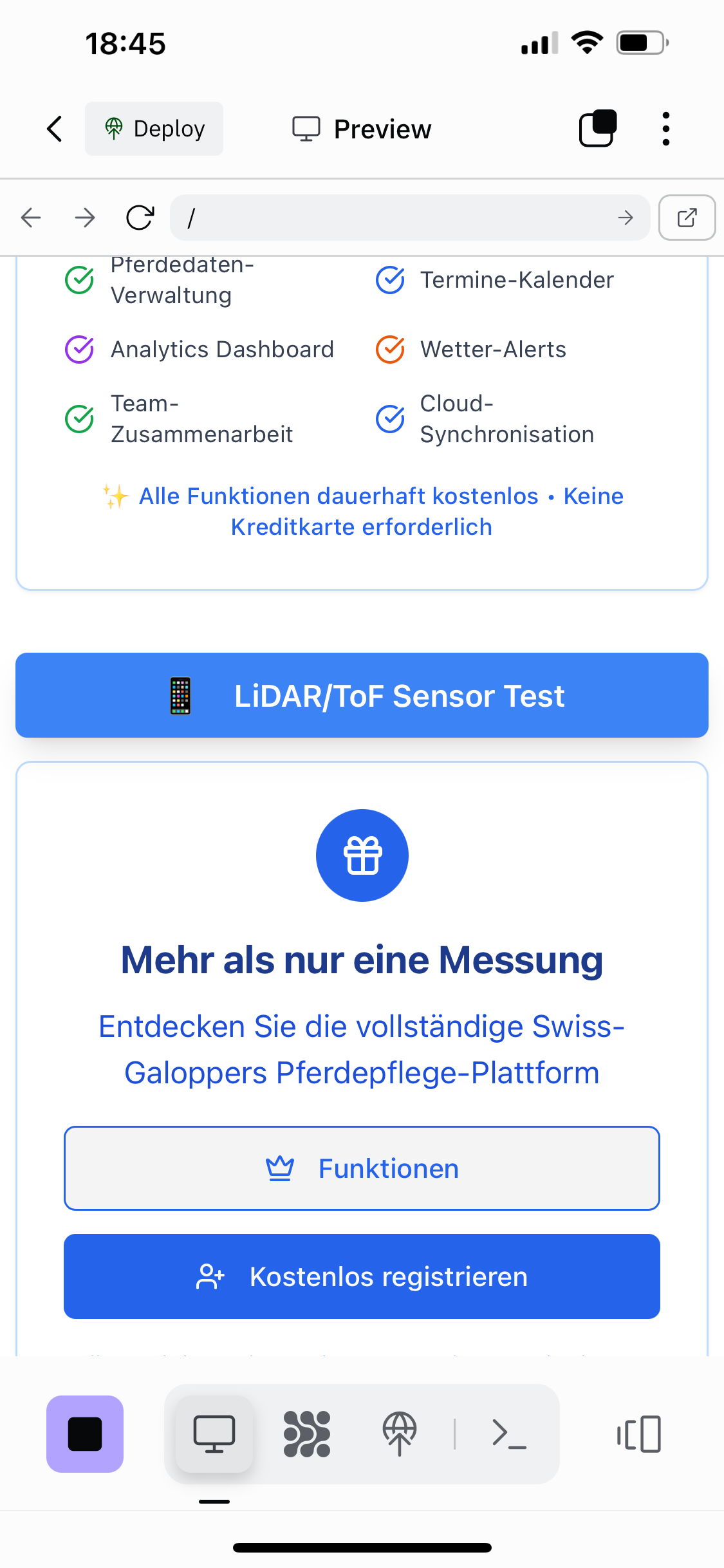Switch to the deployment tab in bottom bar
The image size is (724, 1568).
[x=400, y=1433]
